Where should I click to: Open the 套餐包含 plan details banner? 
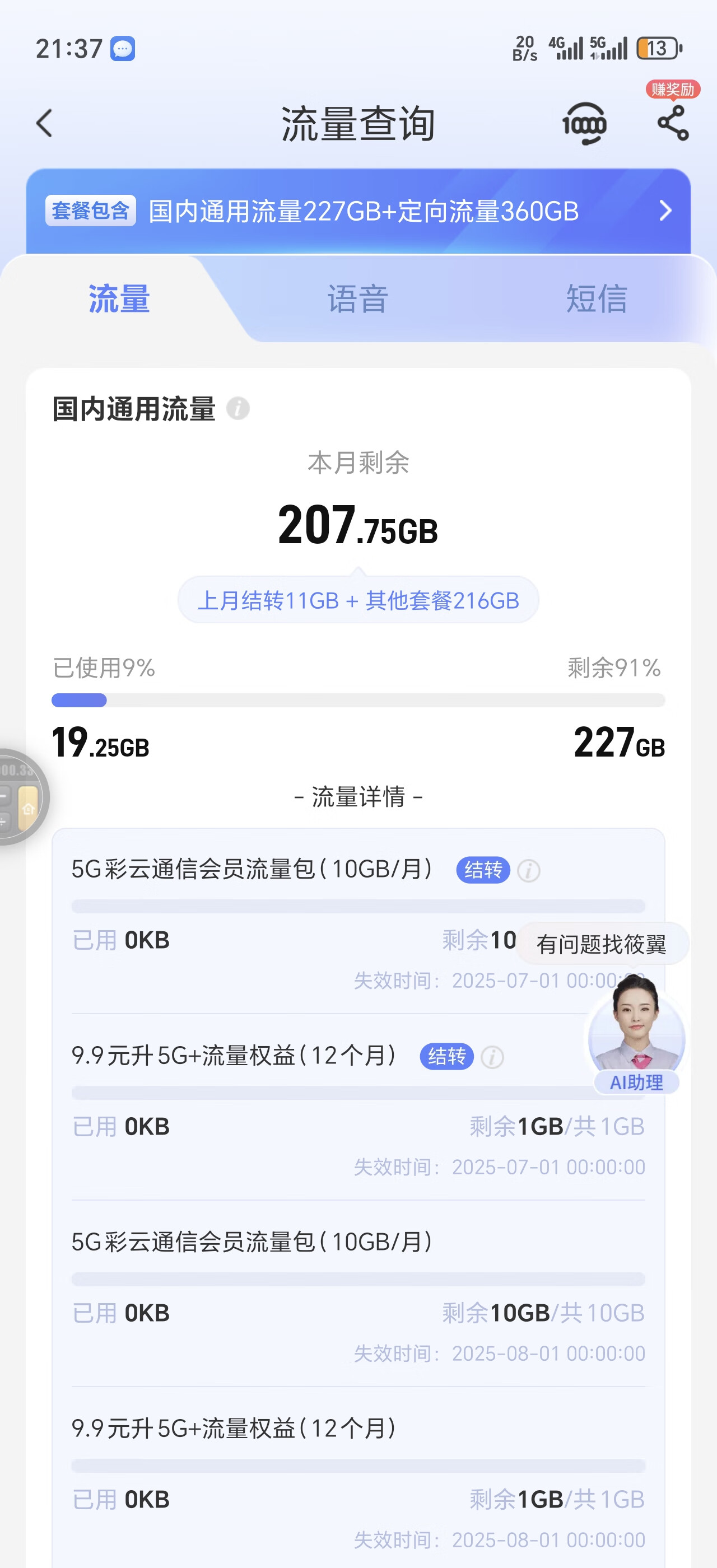[358, 211]
